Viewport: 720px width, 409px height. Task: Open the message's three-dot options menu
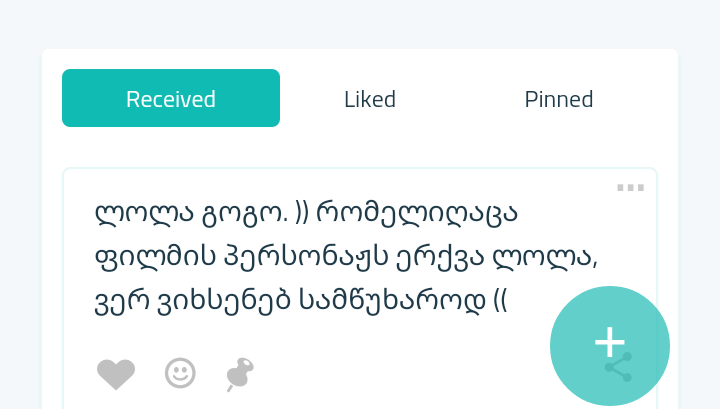click(x=630, y=187)
